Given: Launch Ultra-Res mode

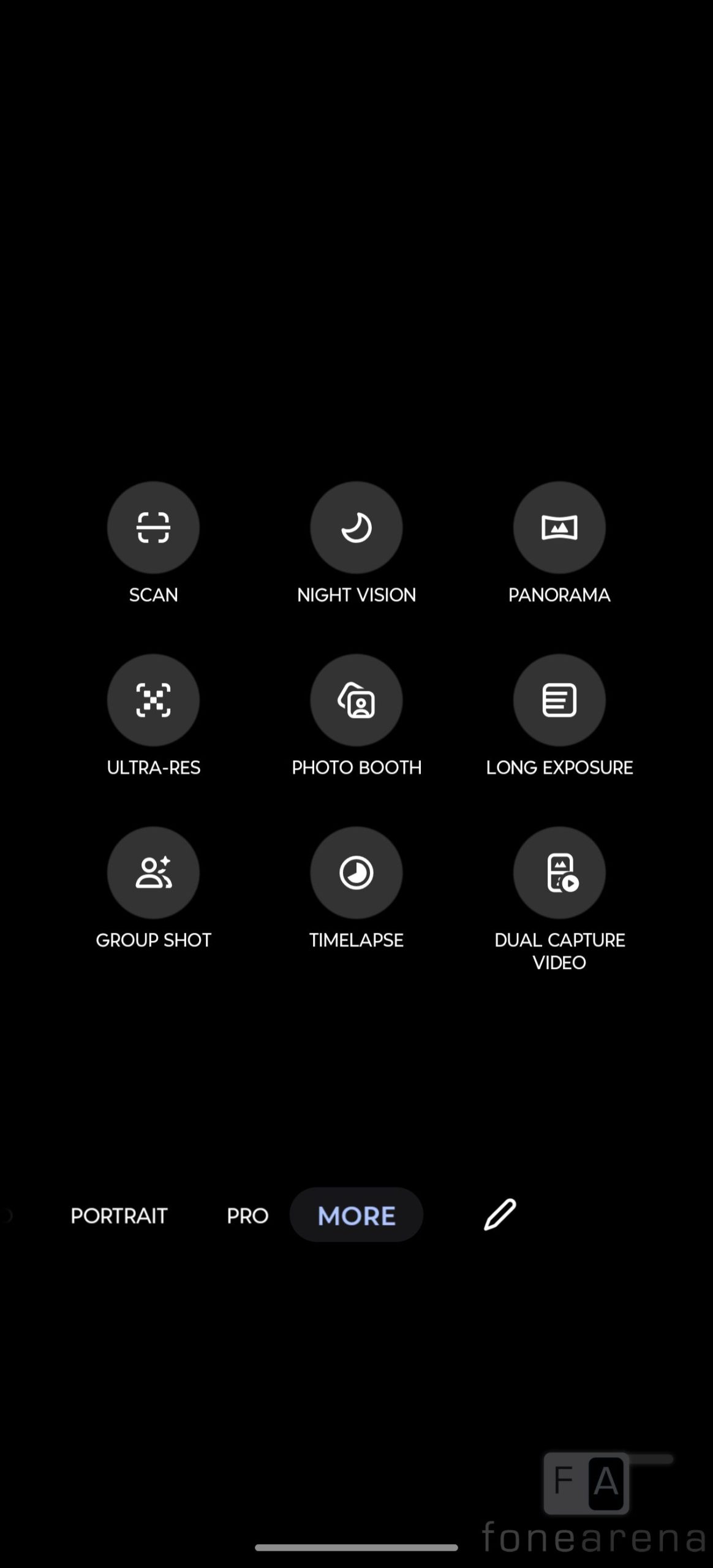Looking at the screenshot, I should pyautogui.click(x=153, y=700).
